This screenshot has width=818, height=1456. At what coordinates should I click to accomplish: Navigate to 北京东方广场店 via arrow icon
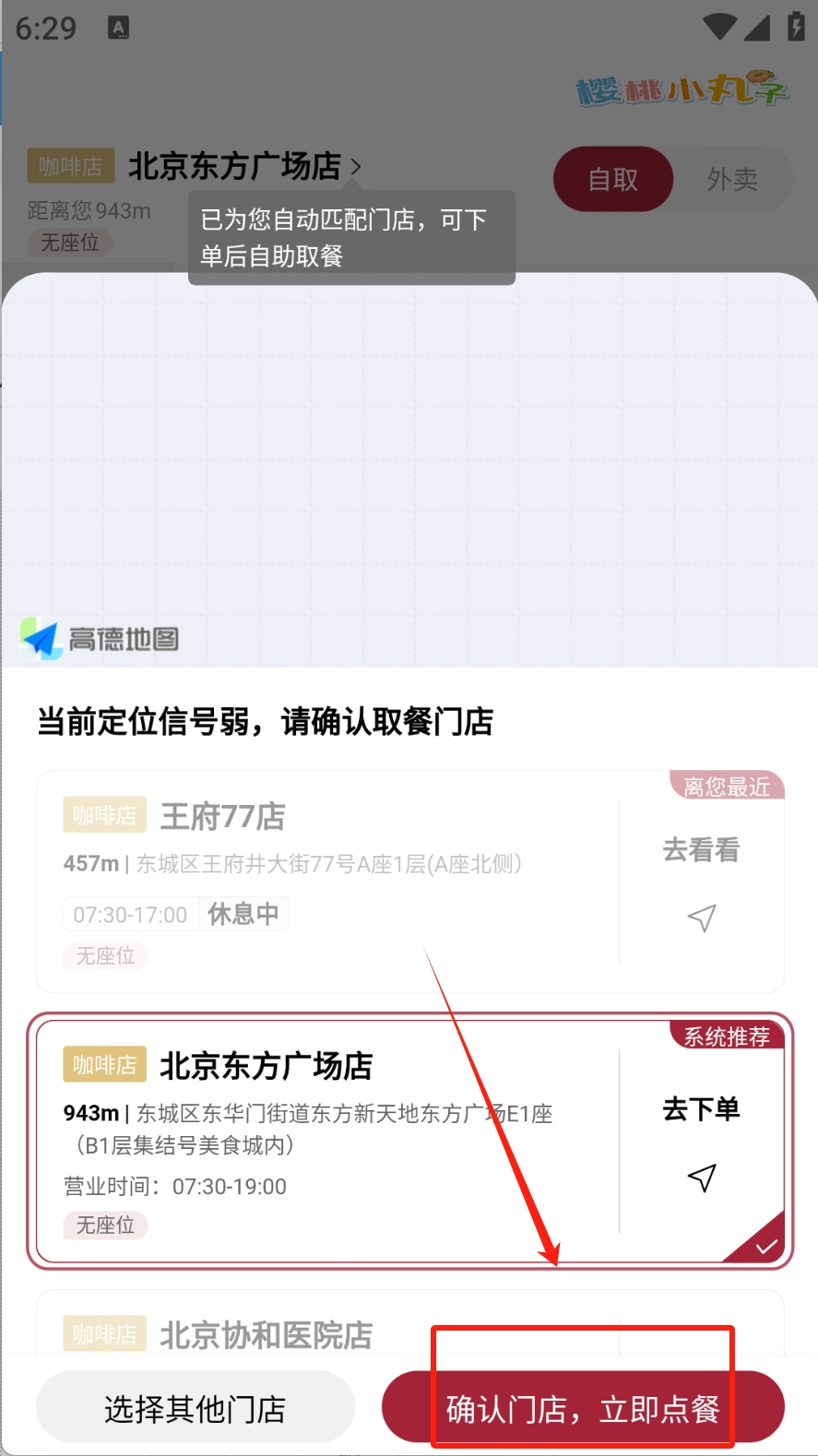click(x=702, y=1178)
